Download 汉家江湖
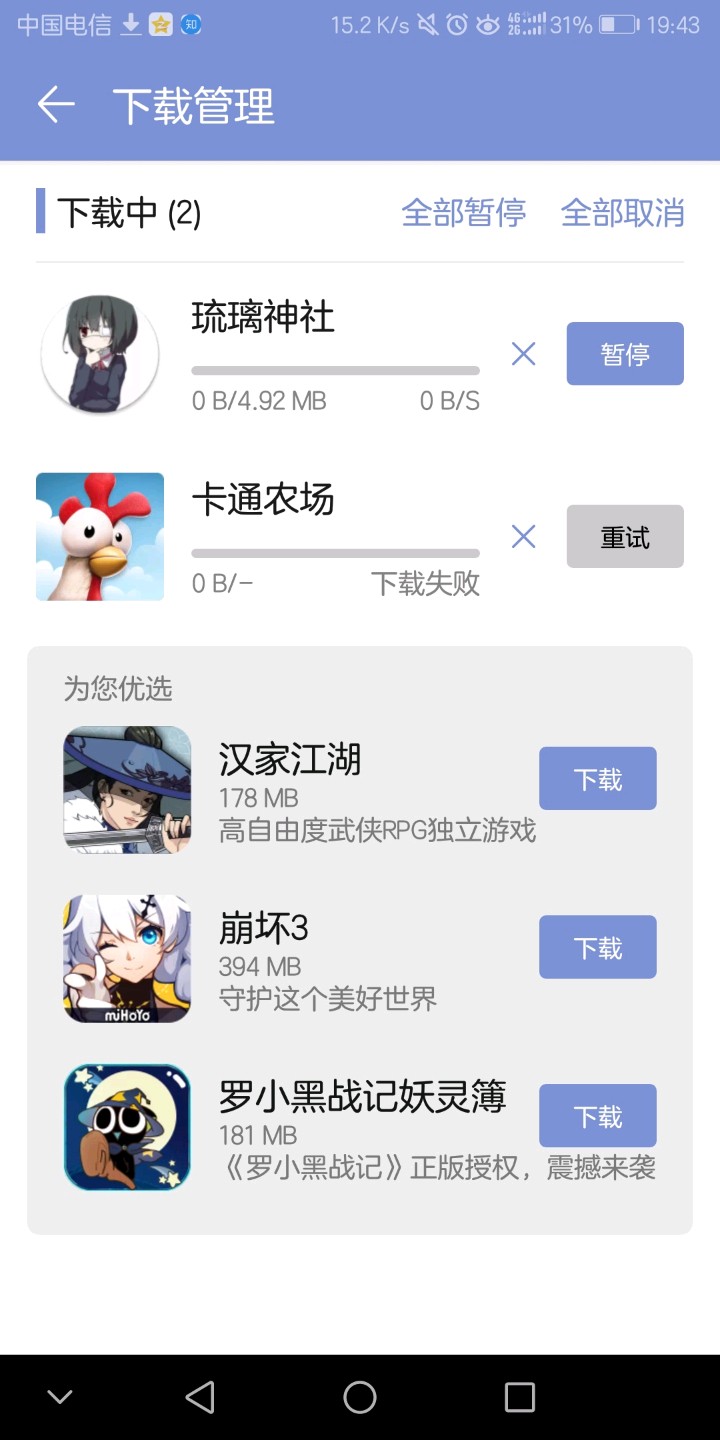The height and width of the screenshot is (1440, 720). click(597, 778)
